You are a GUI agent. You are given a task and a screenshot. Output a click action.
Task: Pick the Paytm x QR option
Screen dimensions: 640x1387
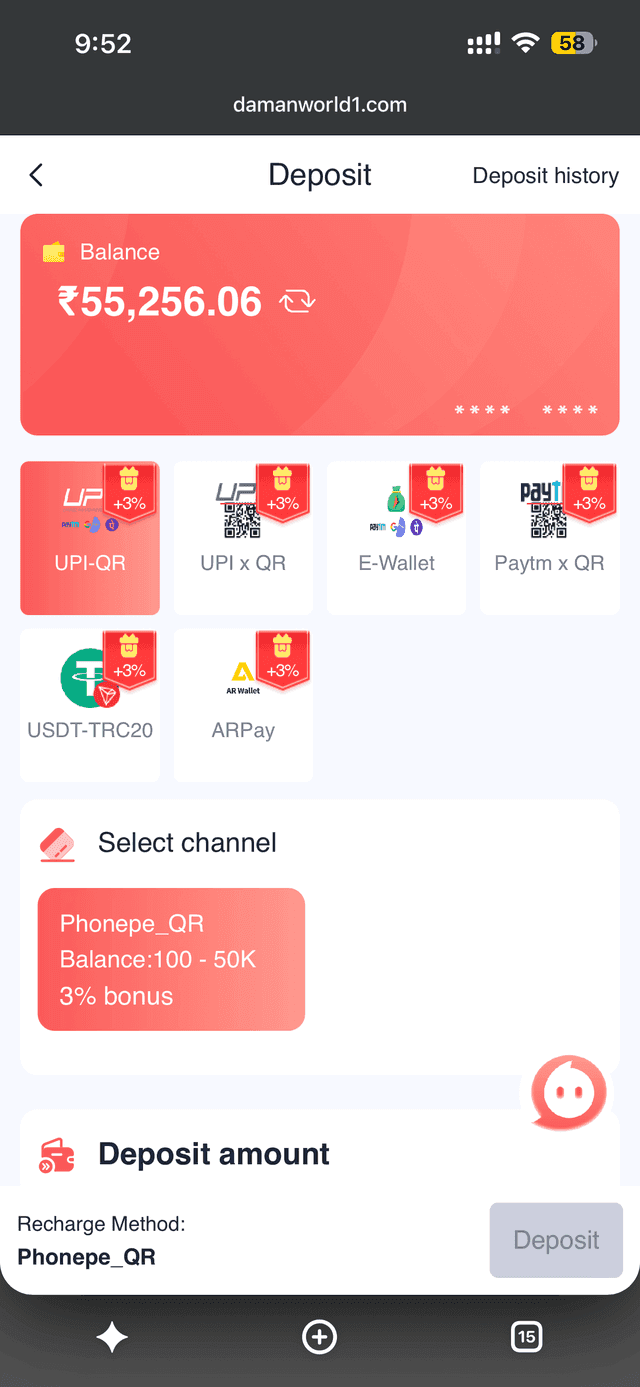(x=550, y=538)
